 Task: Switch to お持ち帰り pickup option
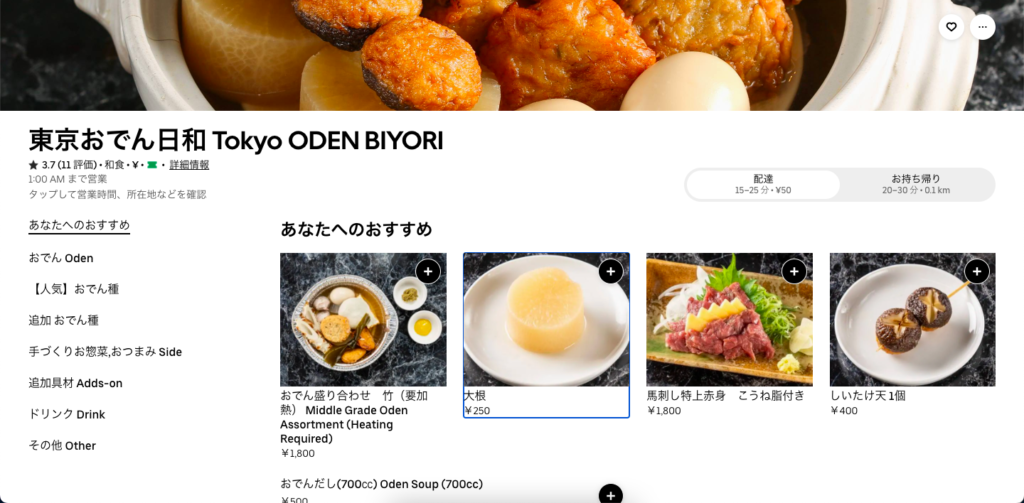[x=915, y=184]
